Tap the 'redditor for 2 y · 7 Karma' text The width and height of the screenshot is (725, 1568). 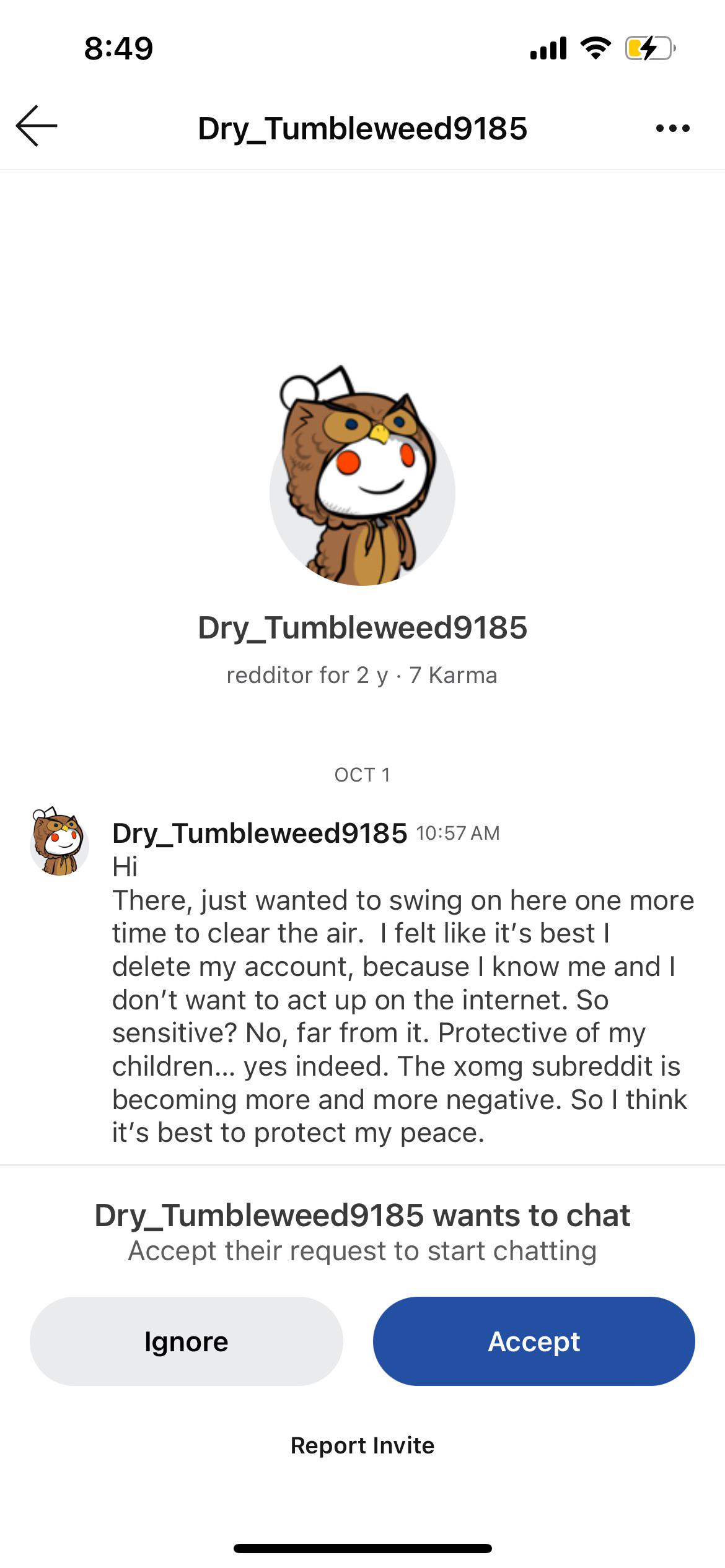pos(362,676)
